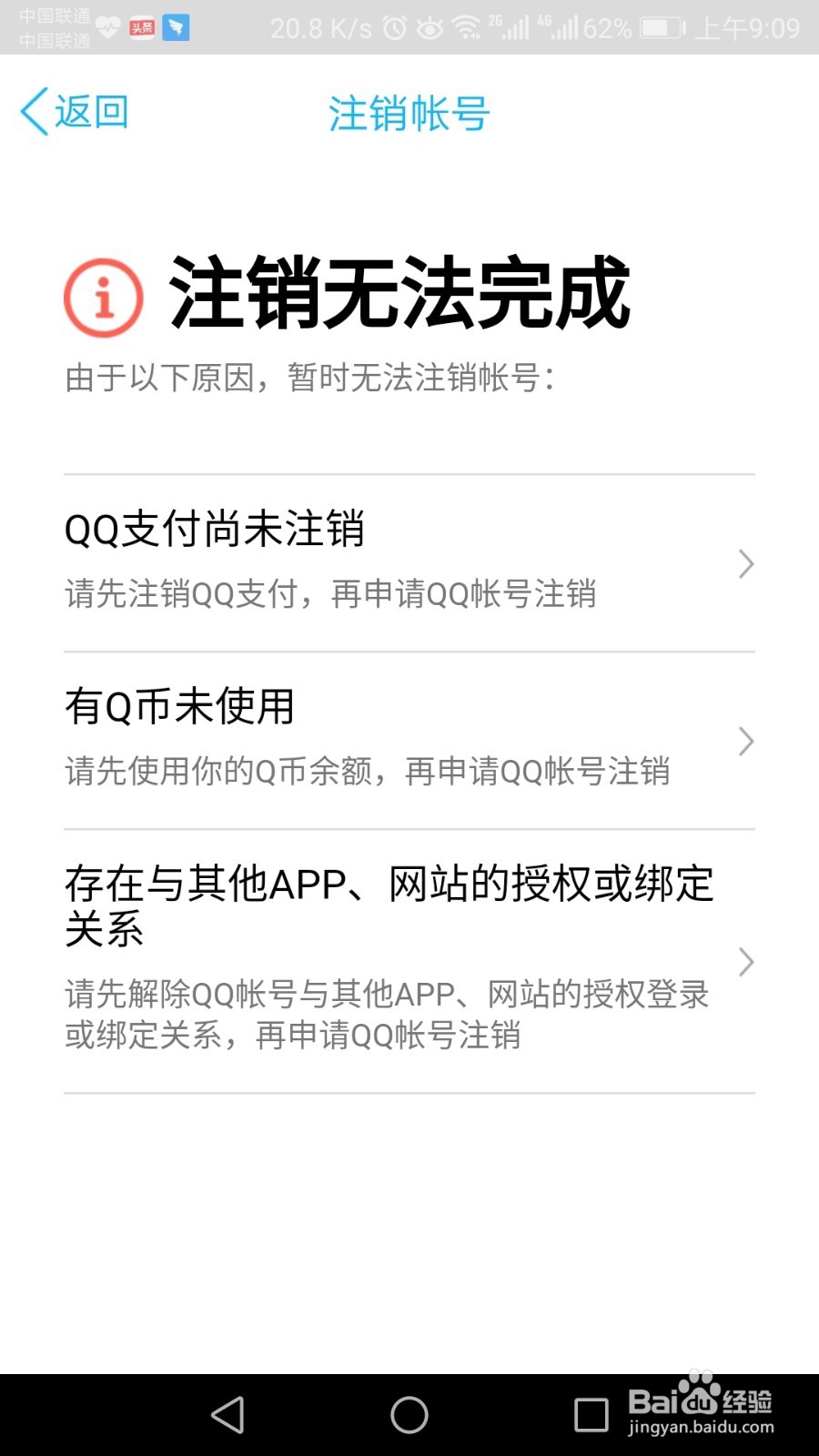The height and width of the screenshot is (1456, 819).
Task: Tap the 返回 back button
Action: click(73, 111)
